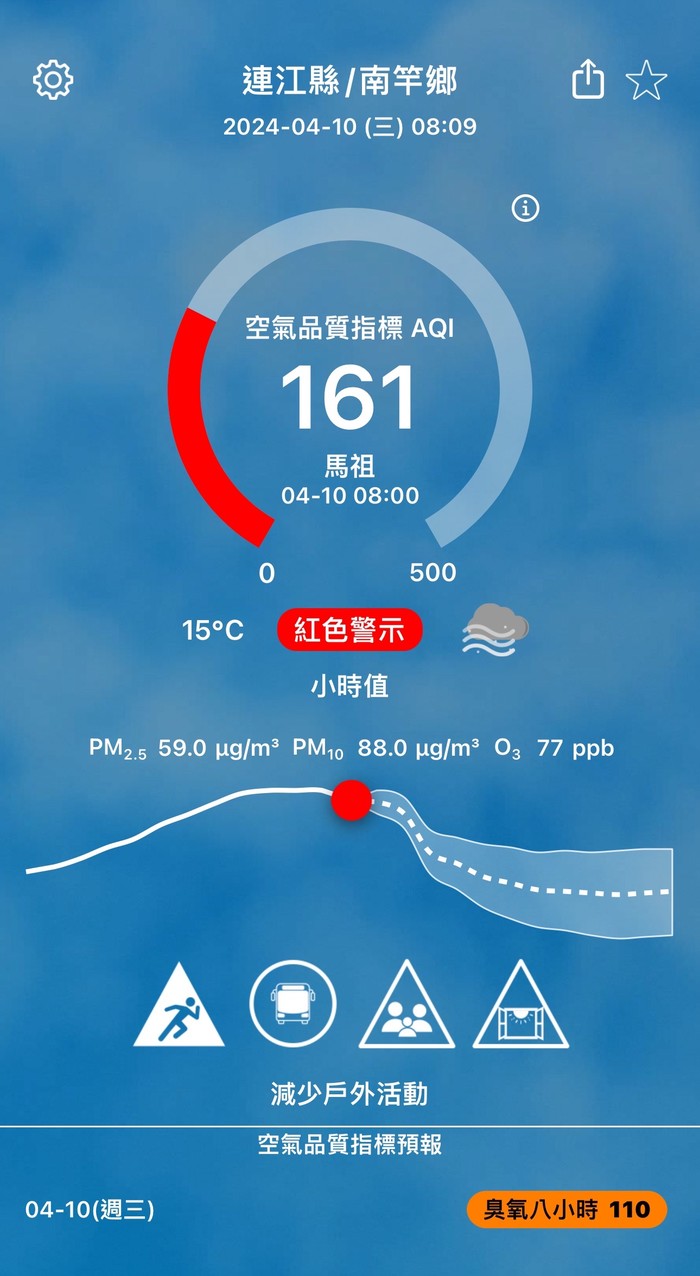Viewport: 700px width, 1276px height.
Task: Share this air quality report
Action: (x=588, y=79)
